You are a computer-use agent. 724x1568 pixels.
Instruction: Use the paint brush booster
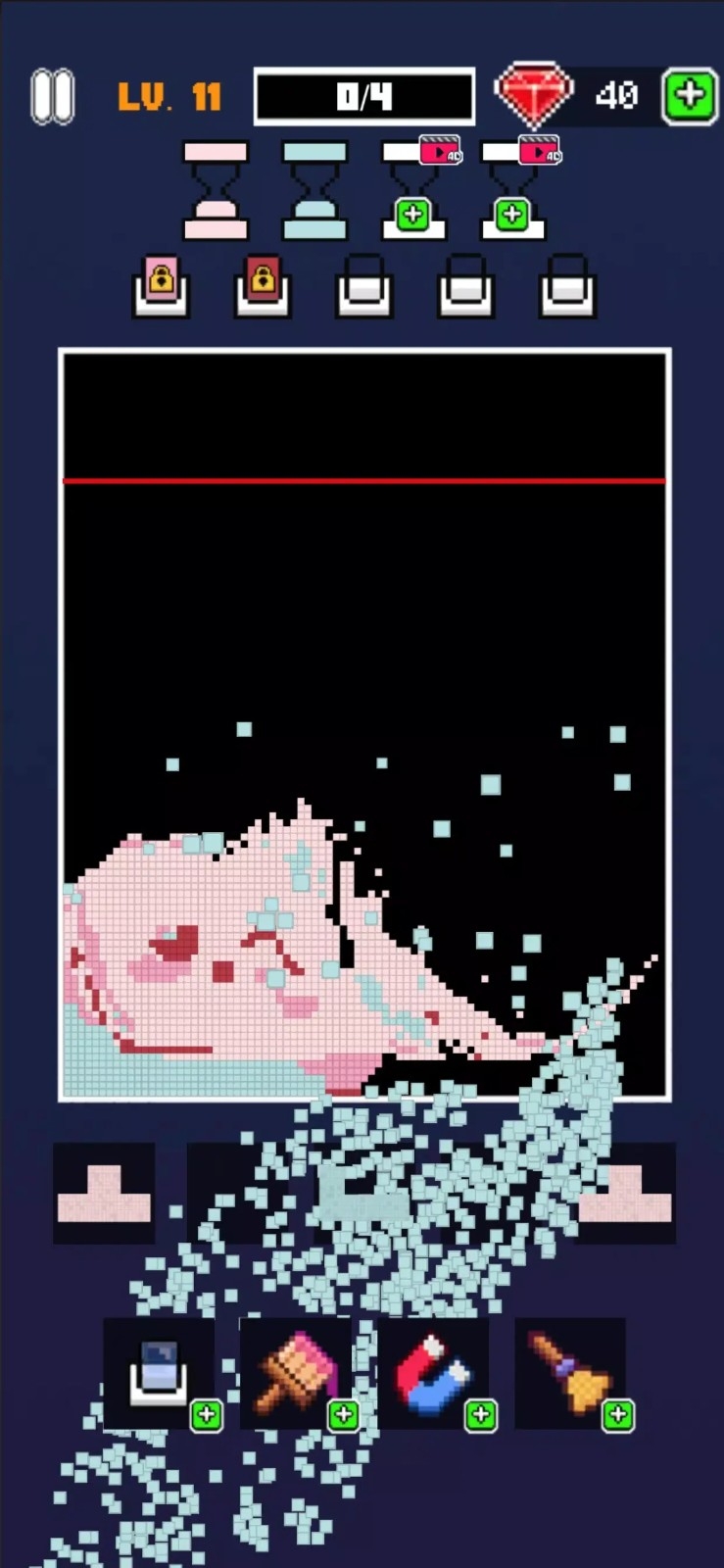[296, 1373]
